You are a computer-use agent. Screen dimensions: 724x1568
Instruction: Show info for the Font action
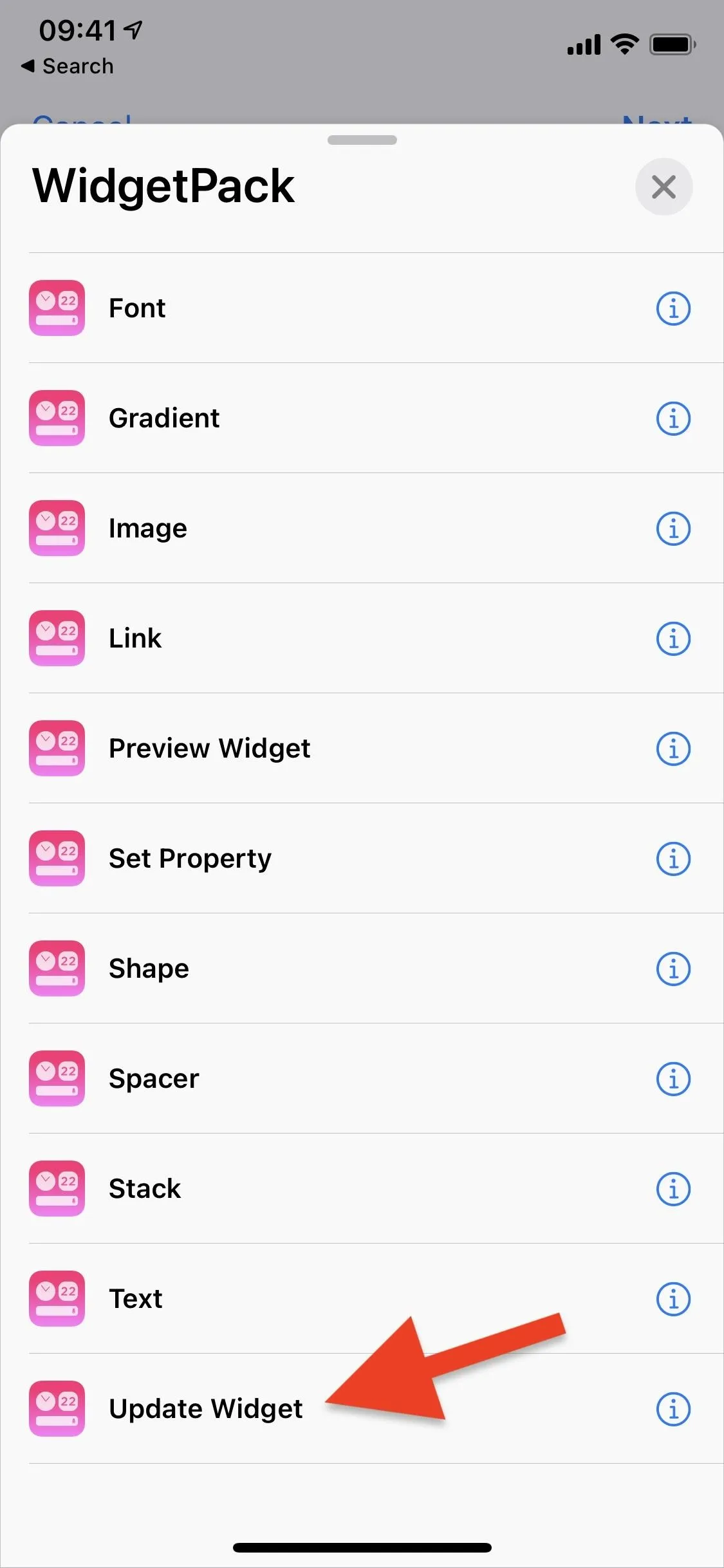tap(673, 309)
